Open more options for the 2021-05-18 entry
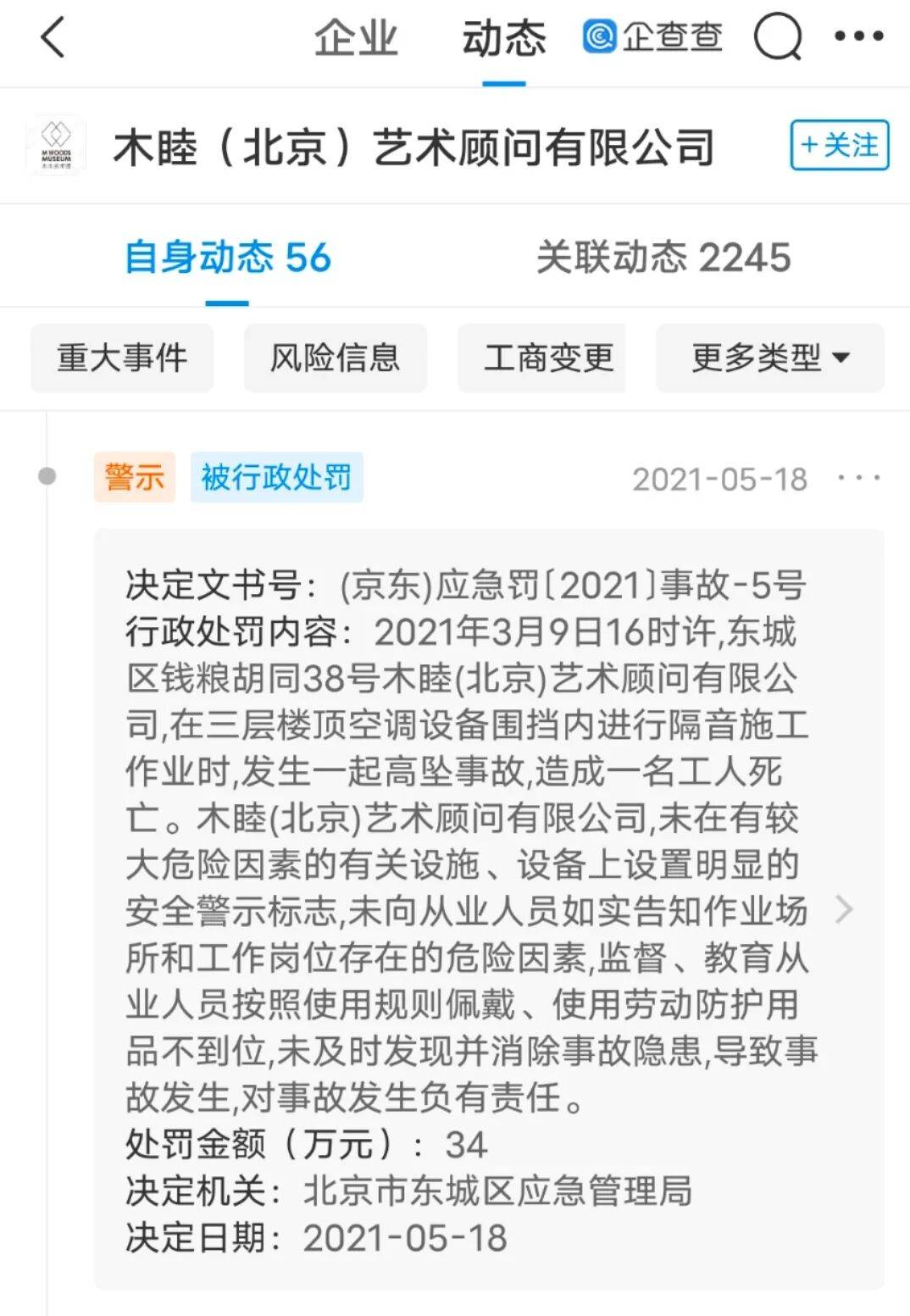 tap(858, 479)
